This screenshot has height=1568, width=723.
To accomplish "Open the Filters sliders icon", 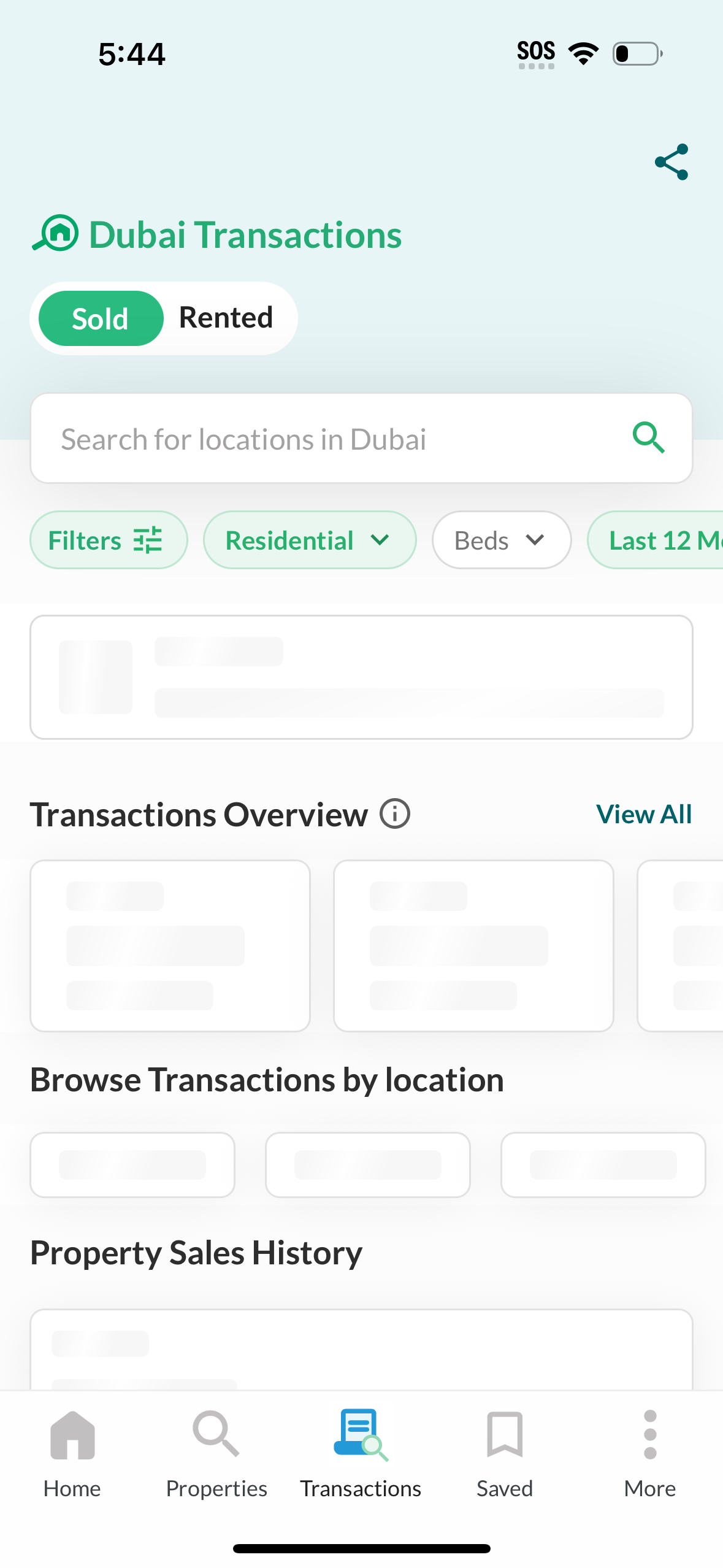I will coord(147,540).
